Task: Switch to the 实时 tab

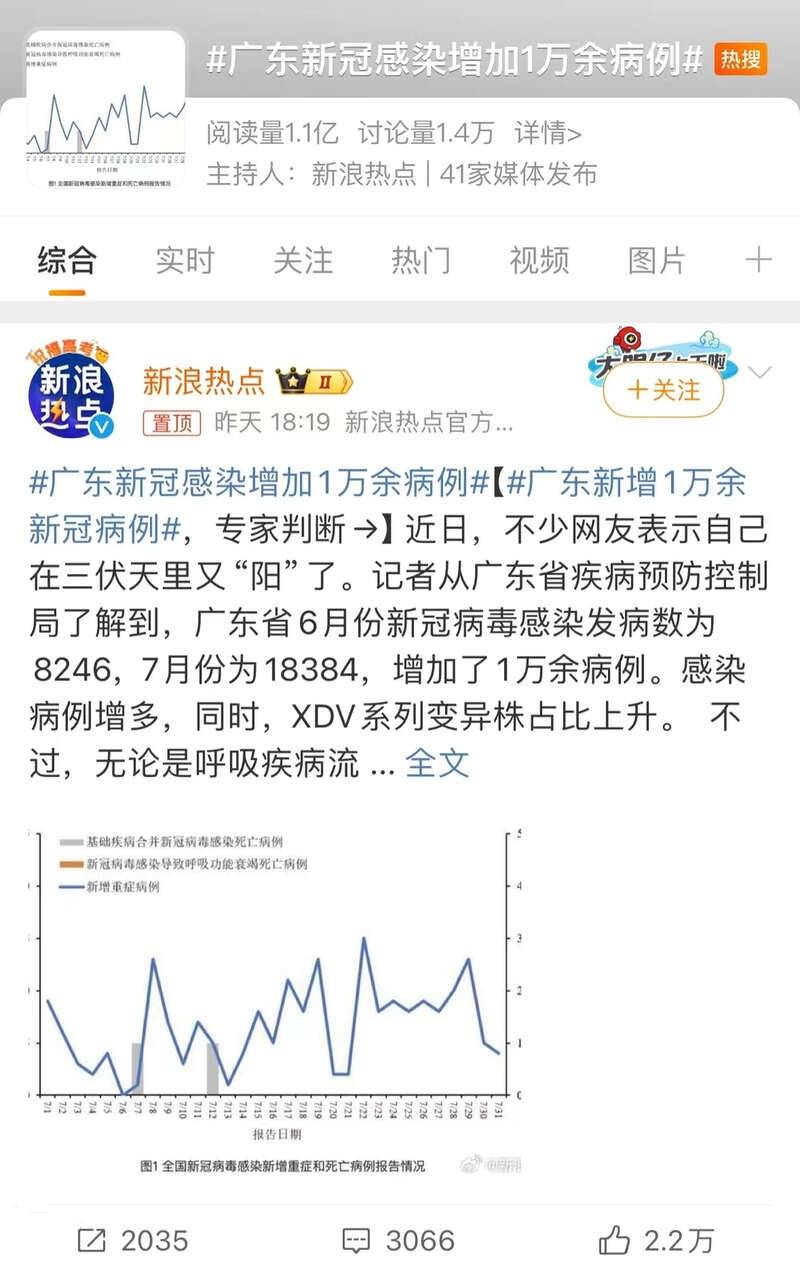Action: (185, 261)
